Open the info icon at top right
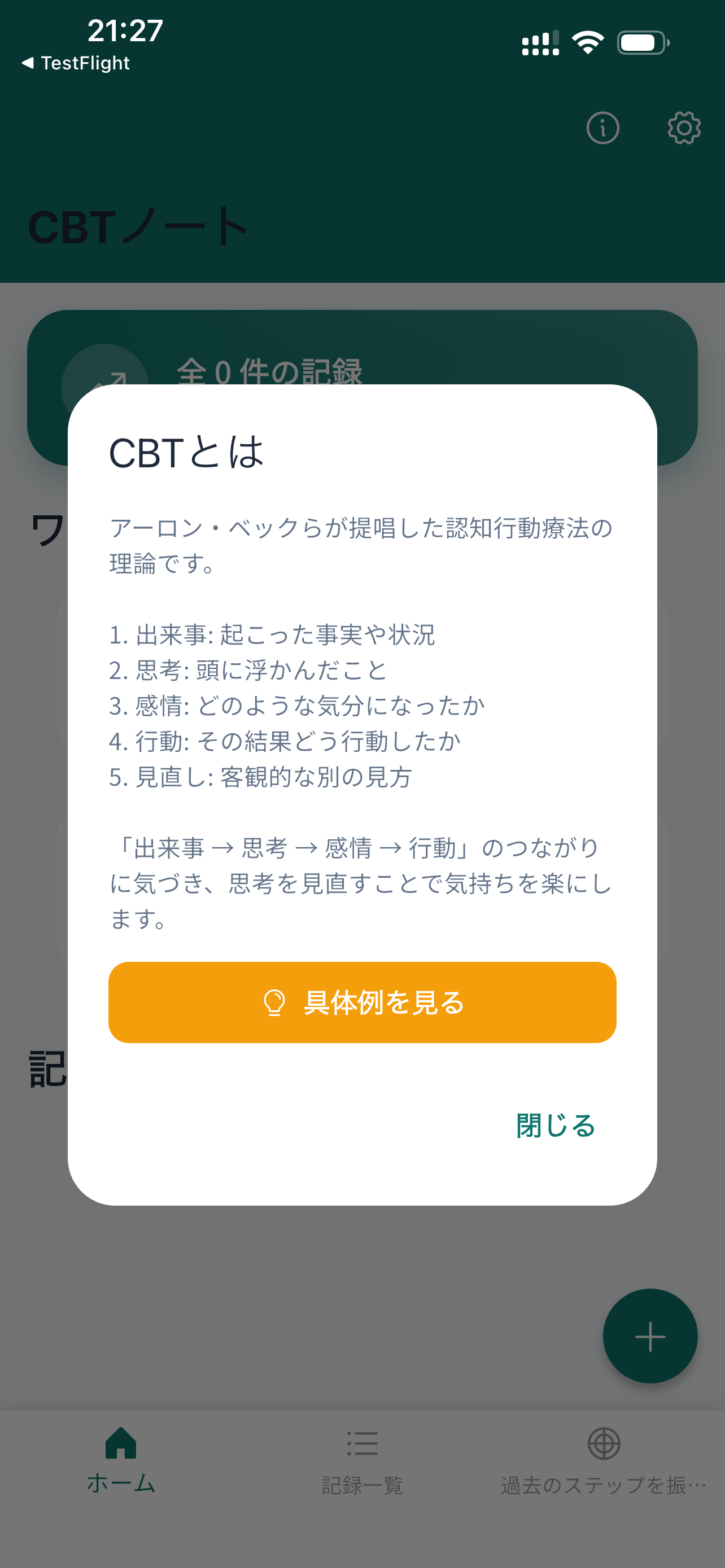Viewport: 725px width, 1568px height. point(602,128)
